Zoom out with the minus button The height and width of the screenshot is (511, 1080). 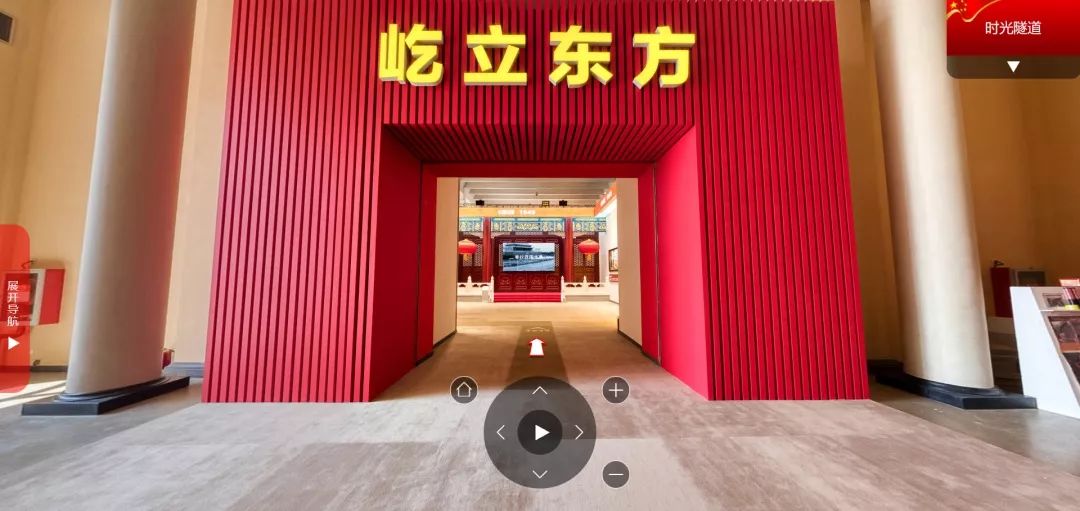click(616, 474)
